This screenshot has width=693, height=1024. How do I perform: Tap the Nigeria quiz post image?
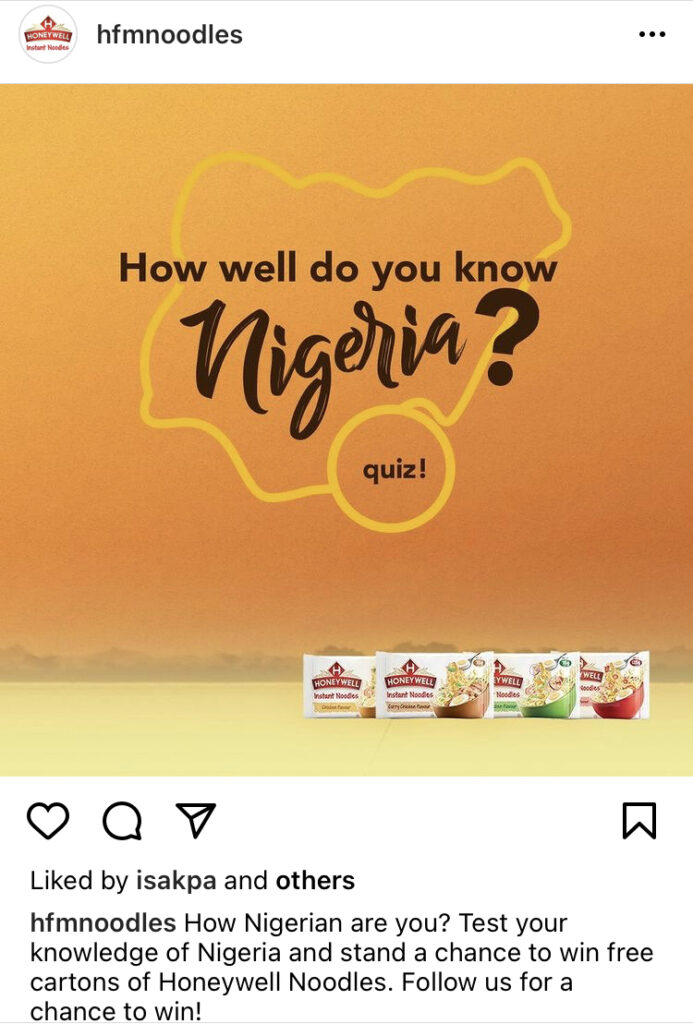(x=346, y=430)
